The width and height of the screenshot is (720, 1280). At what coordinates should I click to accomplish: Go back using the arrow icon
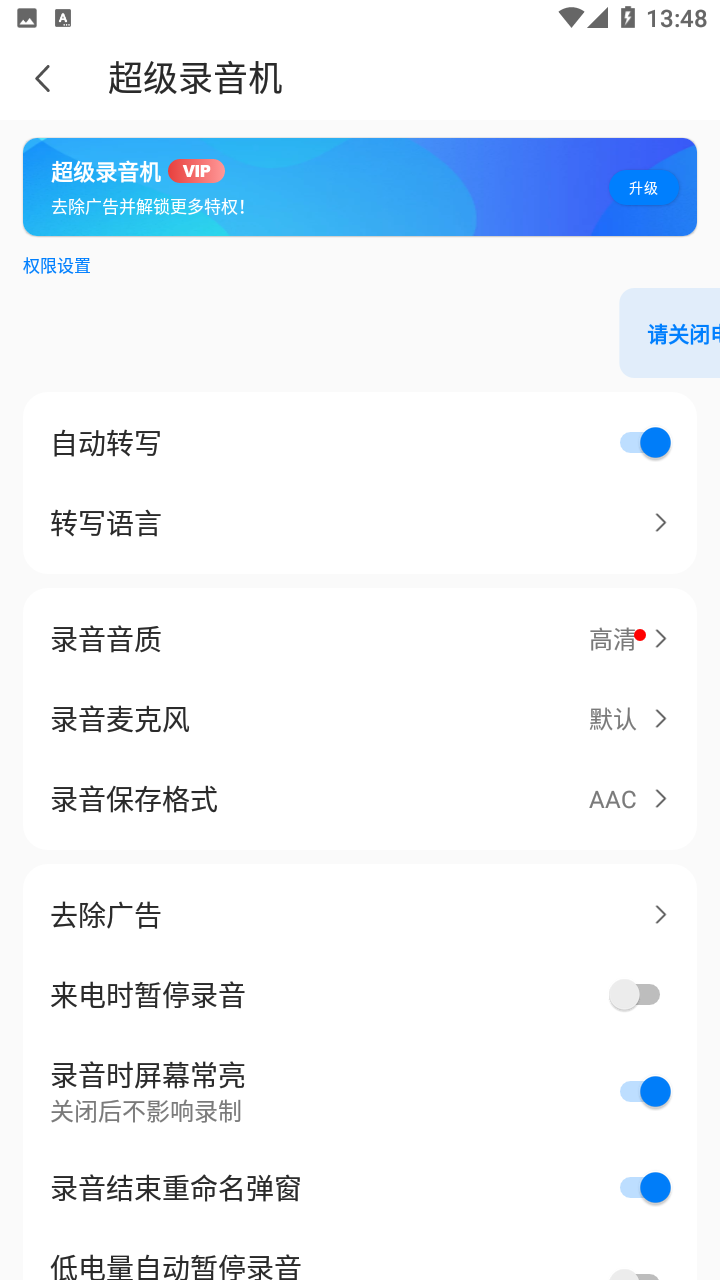coord(42,79)
